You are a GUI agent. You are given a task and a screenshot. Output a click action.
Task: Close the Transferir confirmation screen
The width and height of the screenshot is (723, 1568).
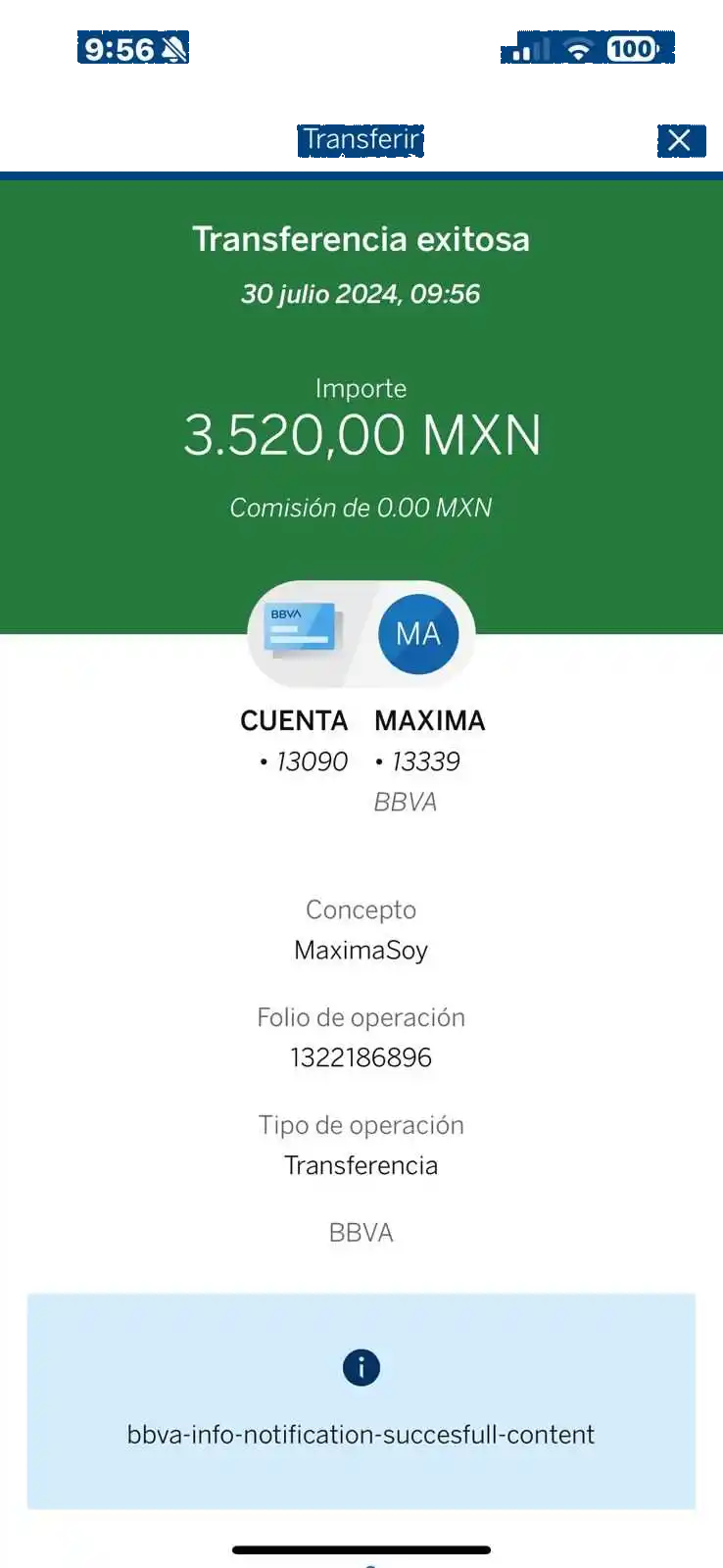coord(679,140)
